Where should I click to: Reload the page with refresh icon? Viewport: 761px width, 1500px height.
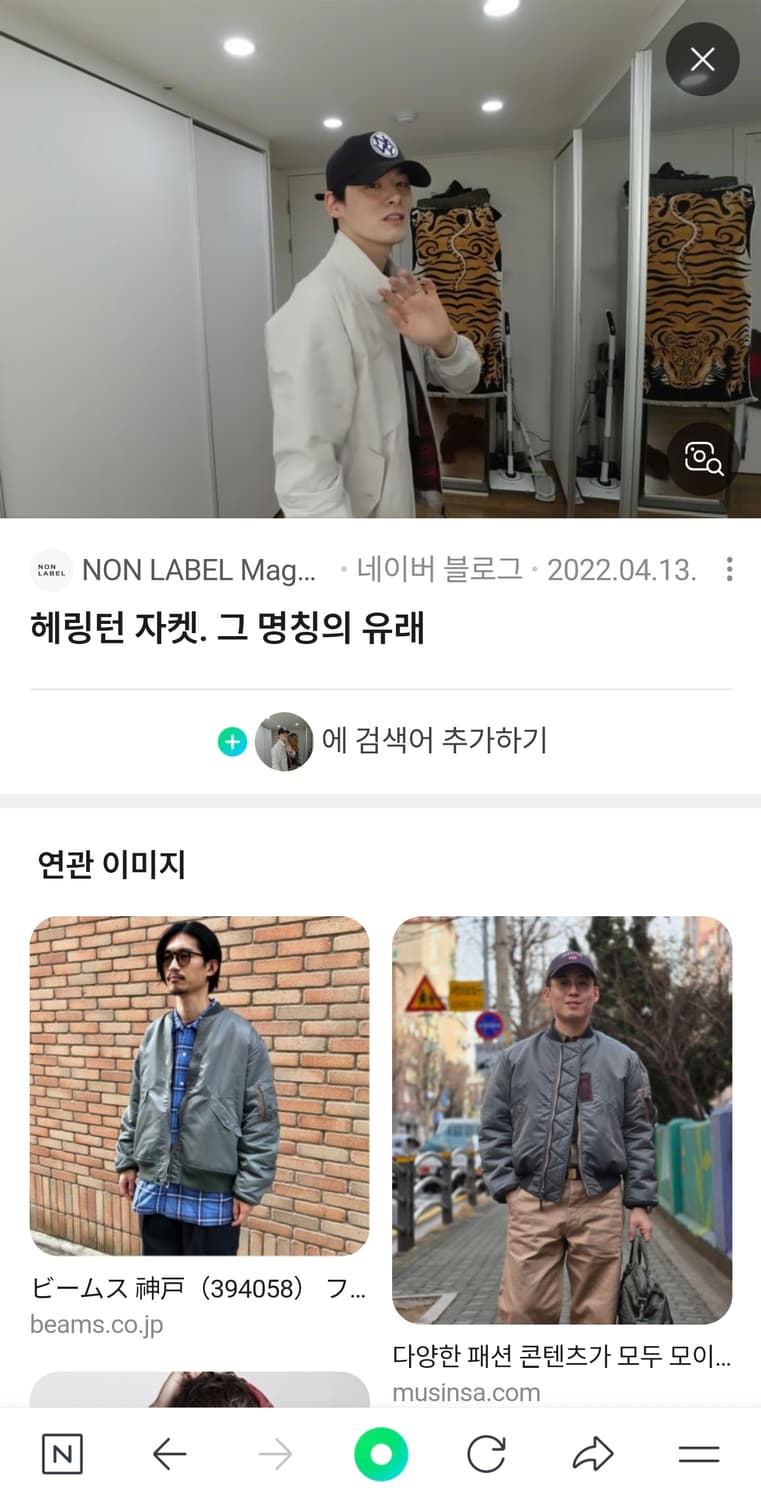(486, 1455)
